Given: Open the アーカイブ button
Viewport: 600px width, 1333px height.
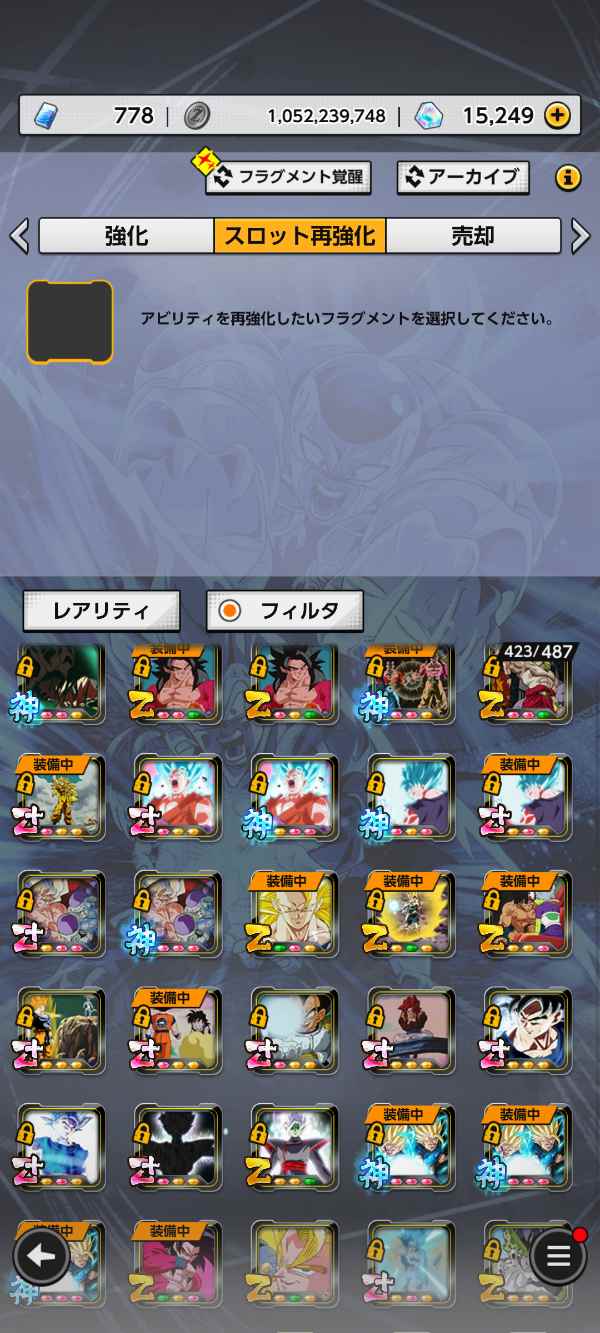Looking at the screenshot, I should coord(462,178).
